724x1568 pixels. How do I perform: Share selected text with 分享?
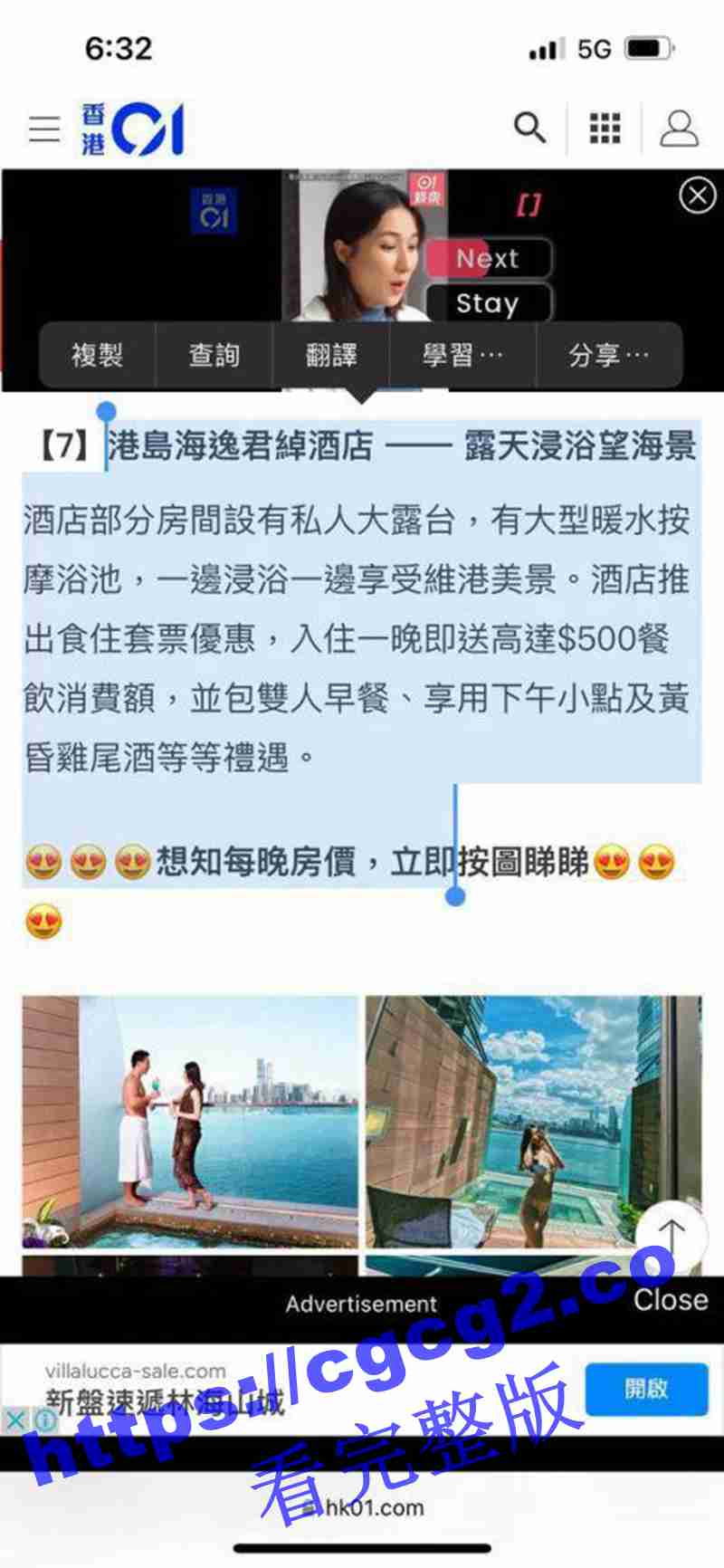point(608,355)
